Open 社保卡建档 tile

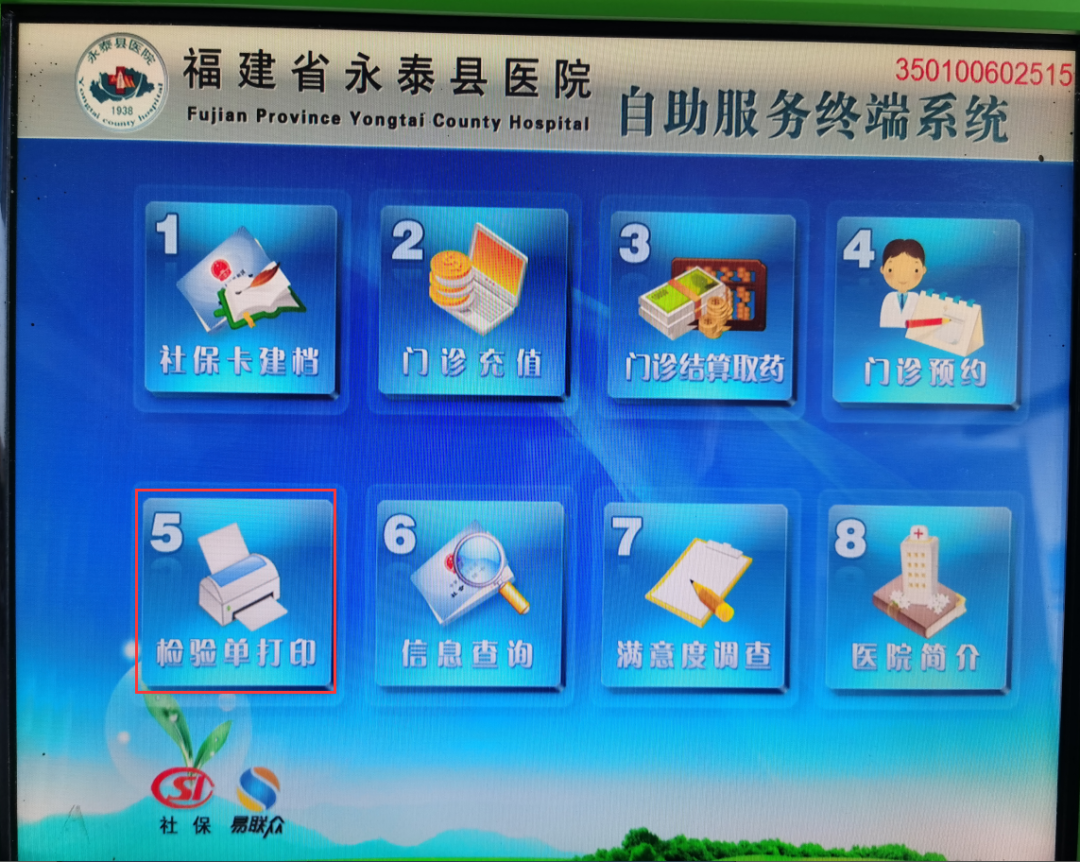[x=240, y=300]
